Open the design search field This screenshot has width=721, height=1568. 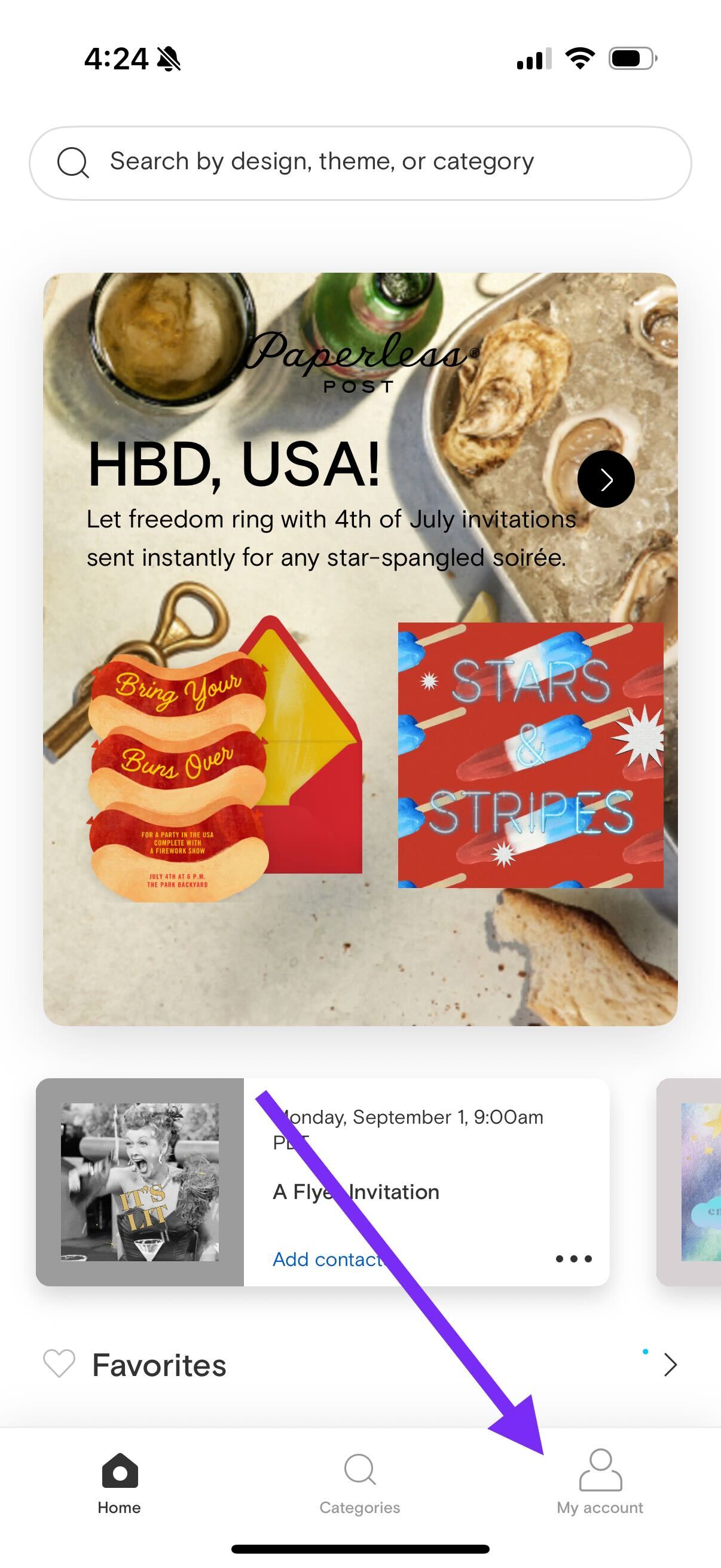click(x=360, y=163)
